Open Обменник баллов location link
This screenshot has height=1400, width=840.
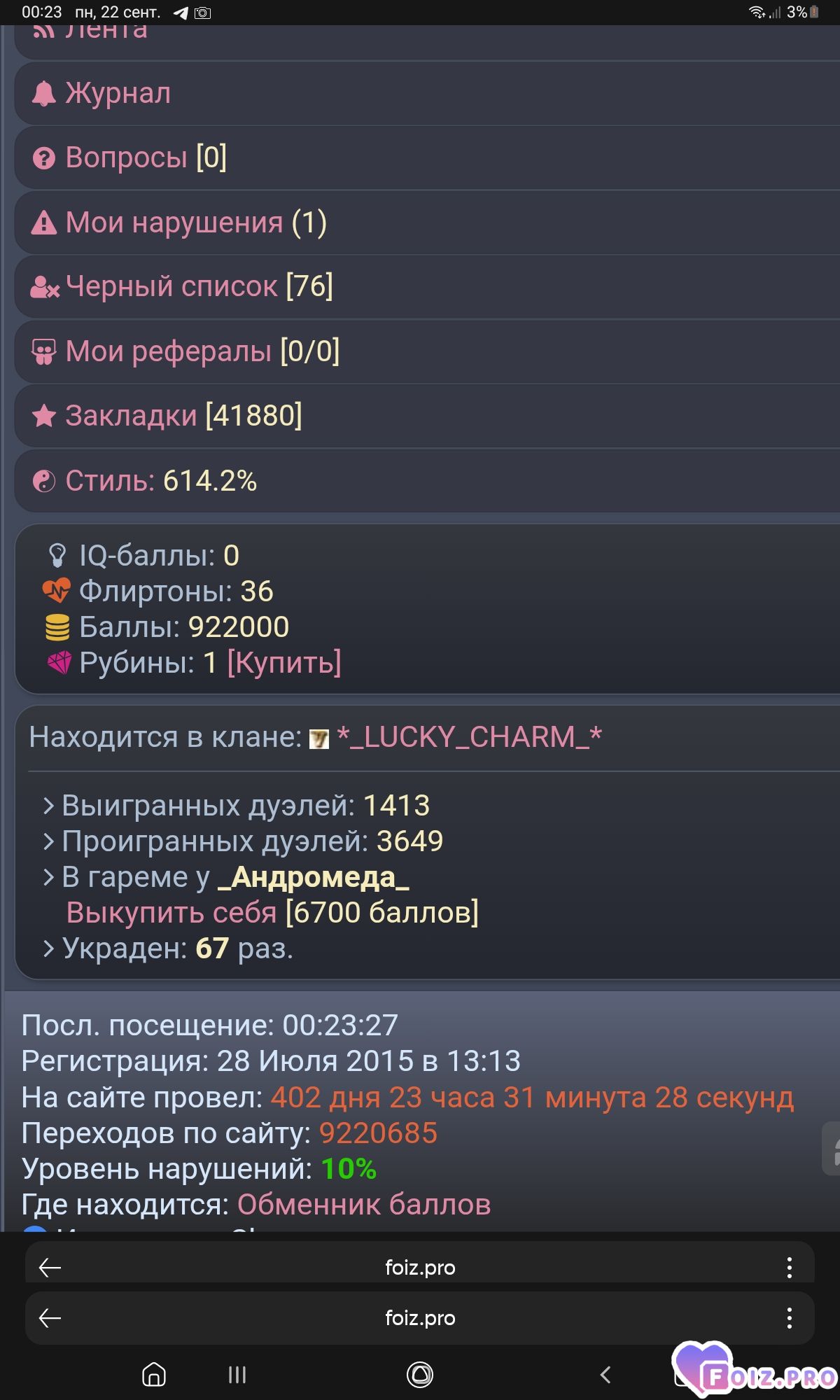[x=364, y=1205]
